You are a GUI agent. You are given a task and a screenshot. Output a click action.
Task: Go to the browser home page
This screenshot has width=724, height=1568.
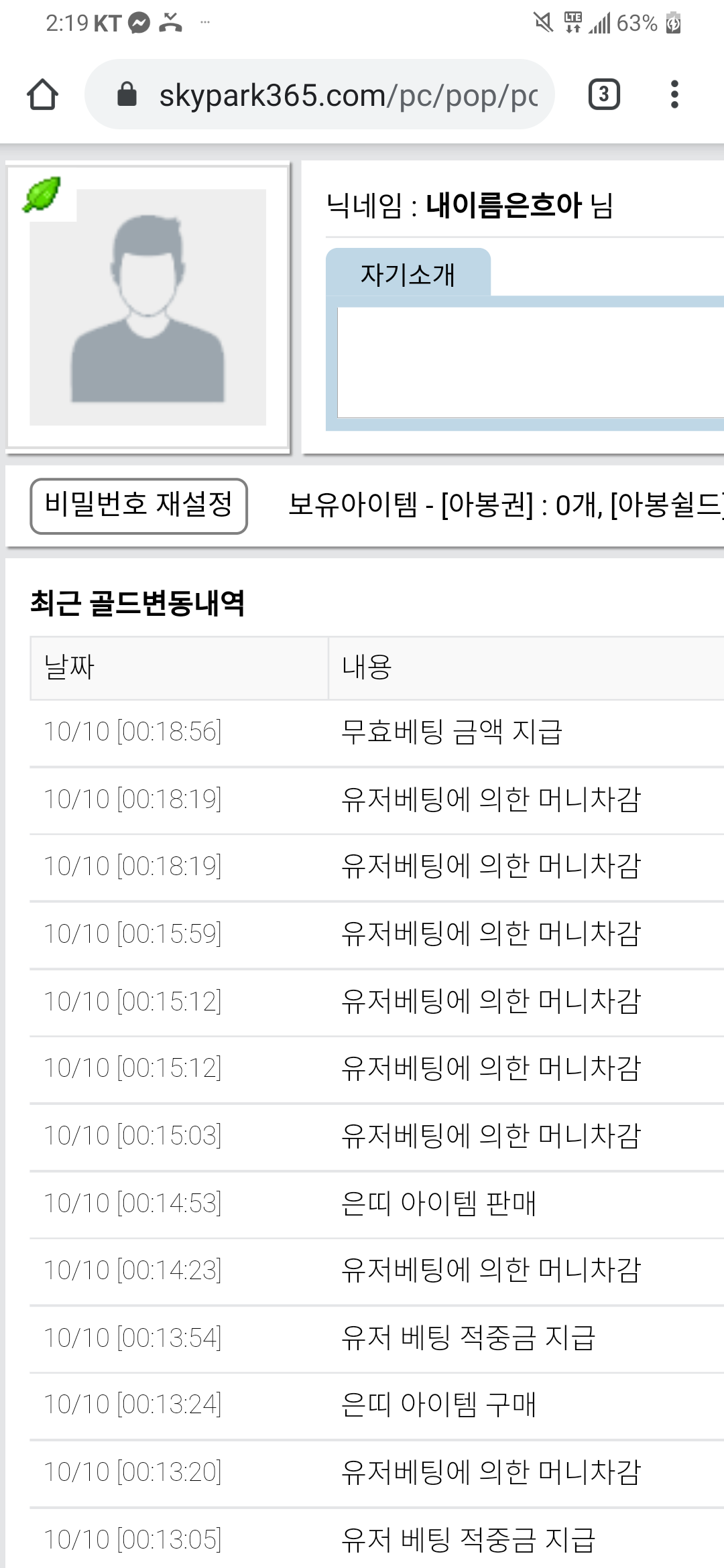click(42, 94)
